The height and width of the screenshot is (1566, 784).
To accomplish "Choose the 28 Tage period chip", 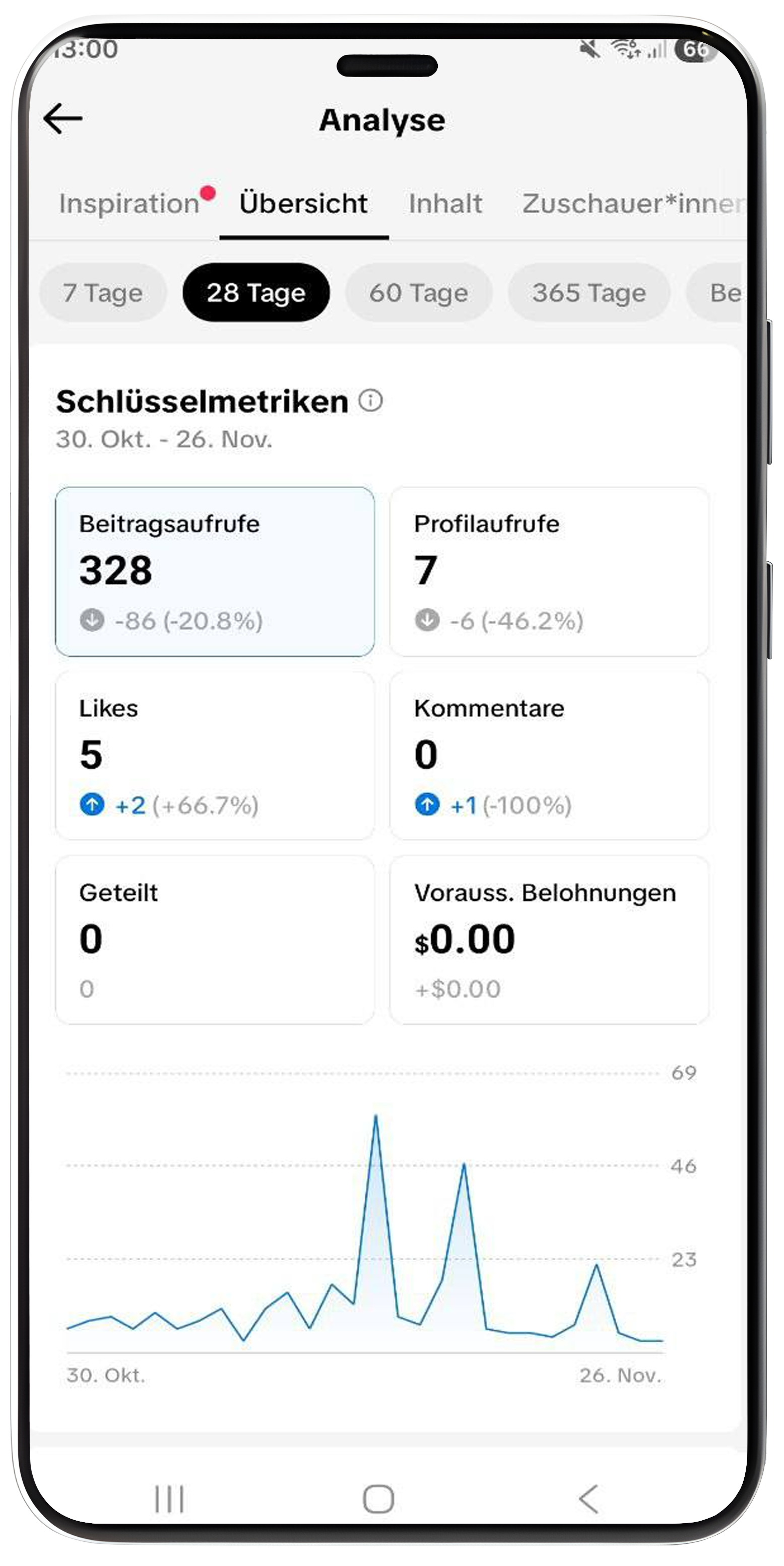I will point(256,293).
